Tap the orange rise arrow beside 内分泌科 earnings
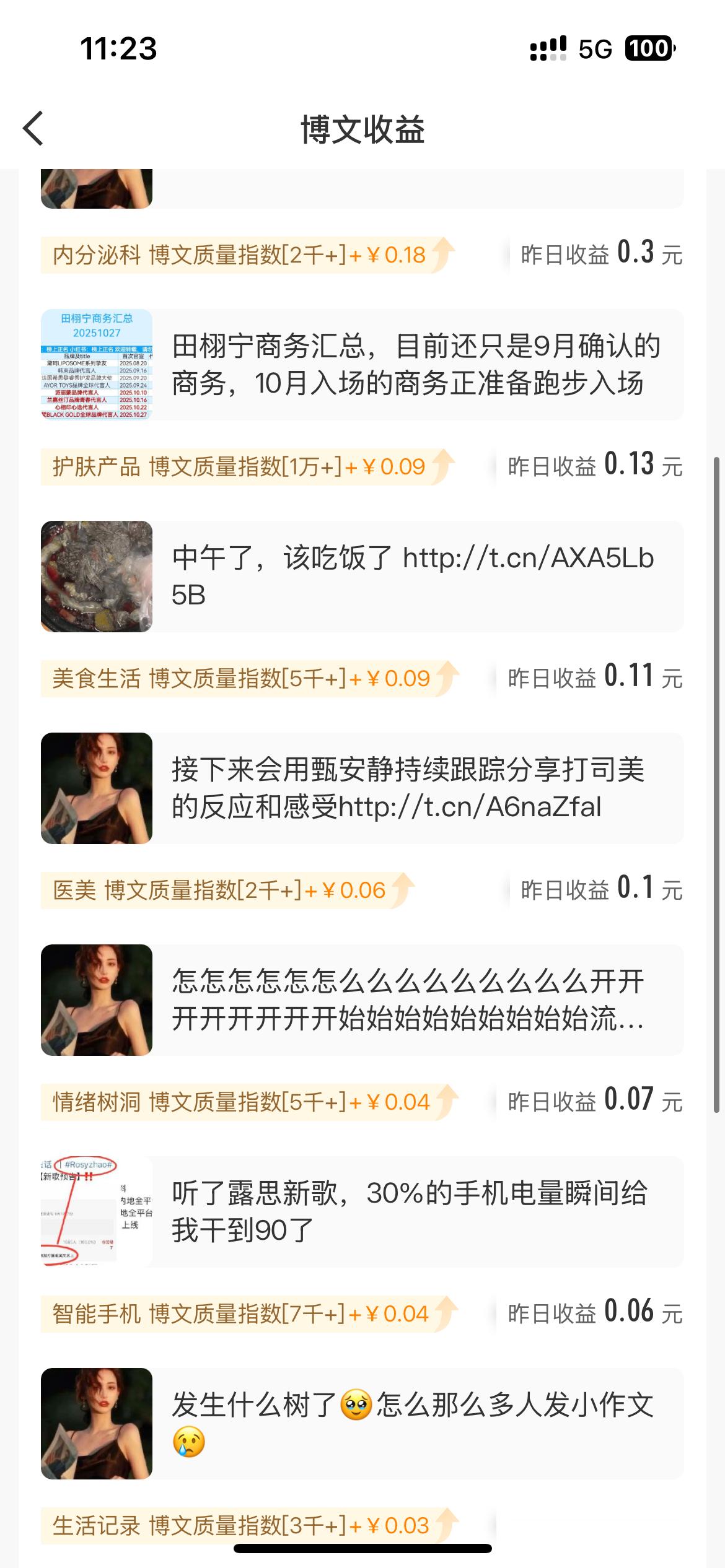725x1568 pixels. coord(444,253)
